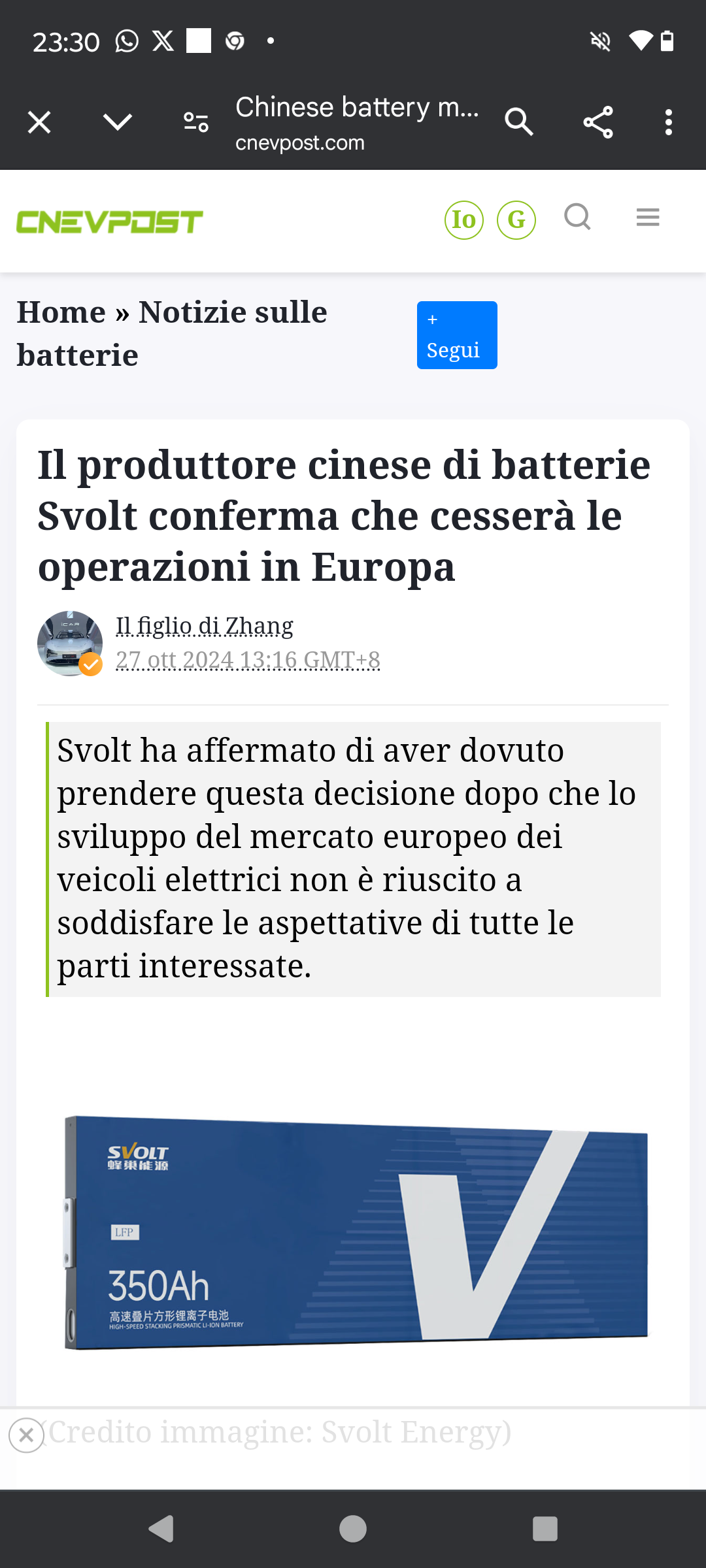706x1568 pixels.
Task: Dismiss the bottom banner with the X
Action: (26, 1435)
